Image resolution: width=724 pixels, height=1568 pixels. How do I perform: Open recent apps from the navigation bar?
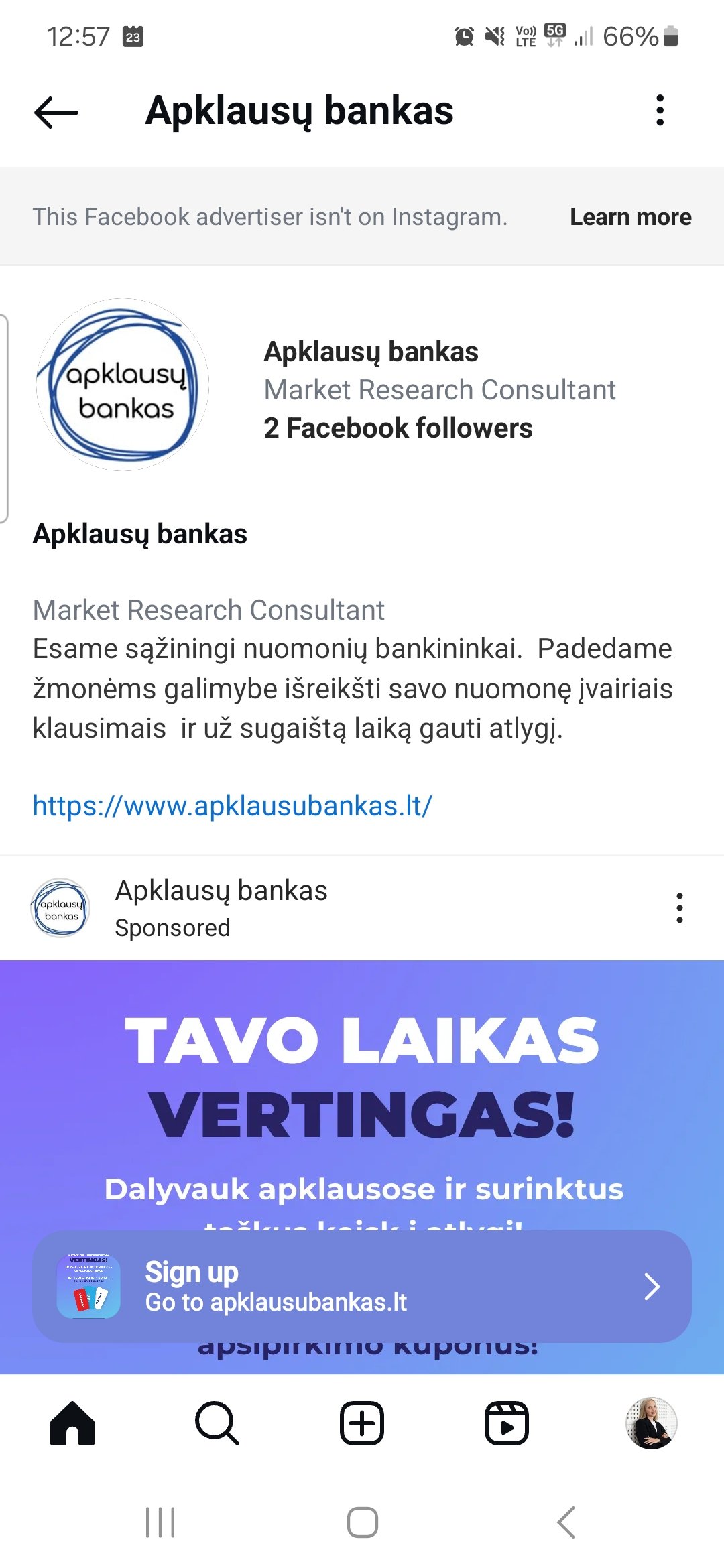[x=160, y=1522]
